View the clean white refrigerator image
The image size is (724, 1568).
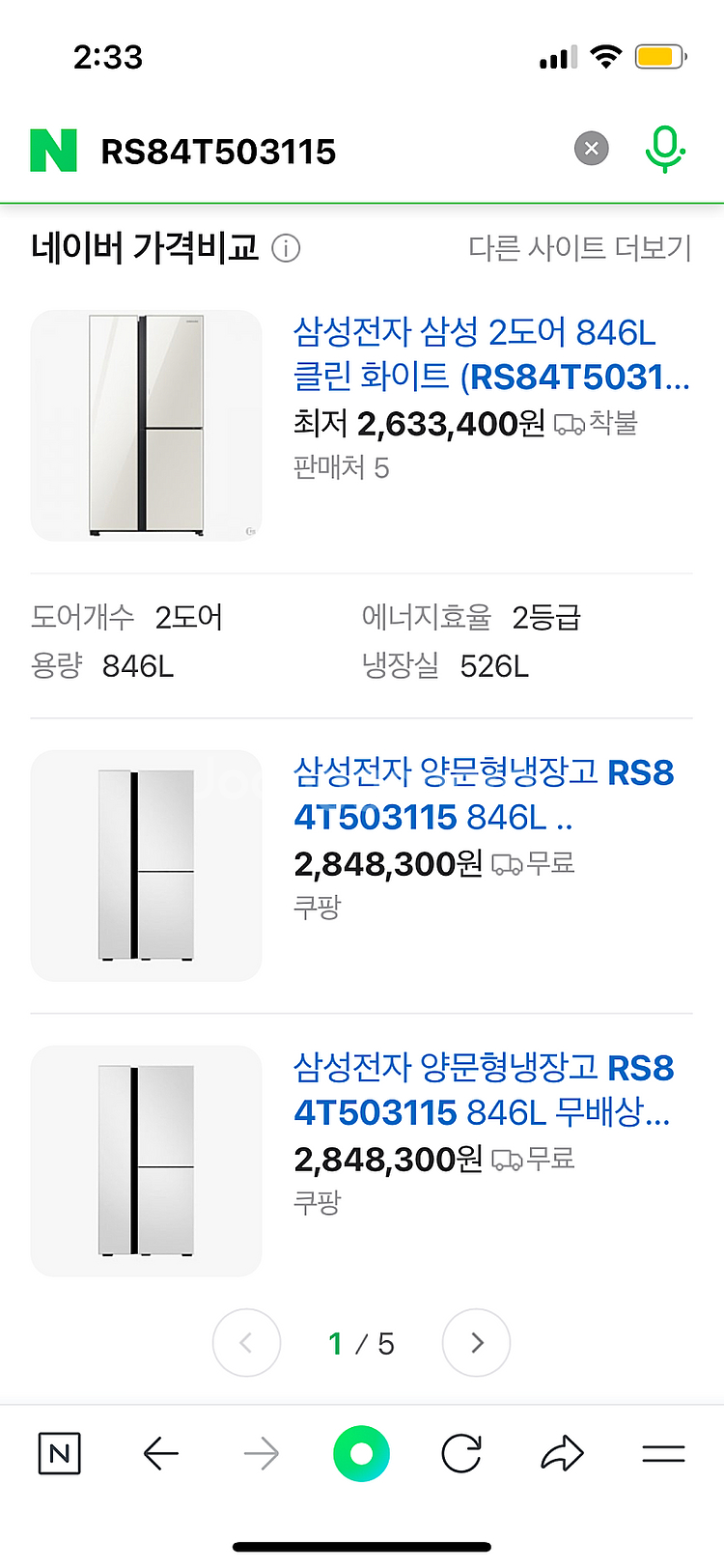pos(147,426)
